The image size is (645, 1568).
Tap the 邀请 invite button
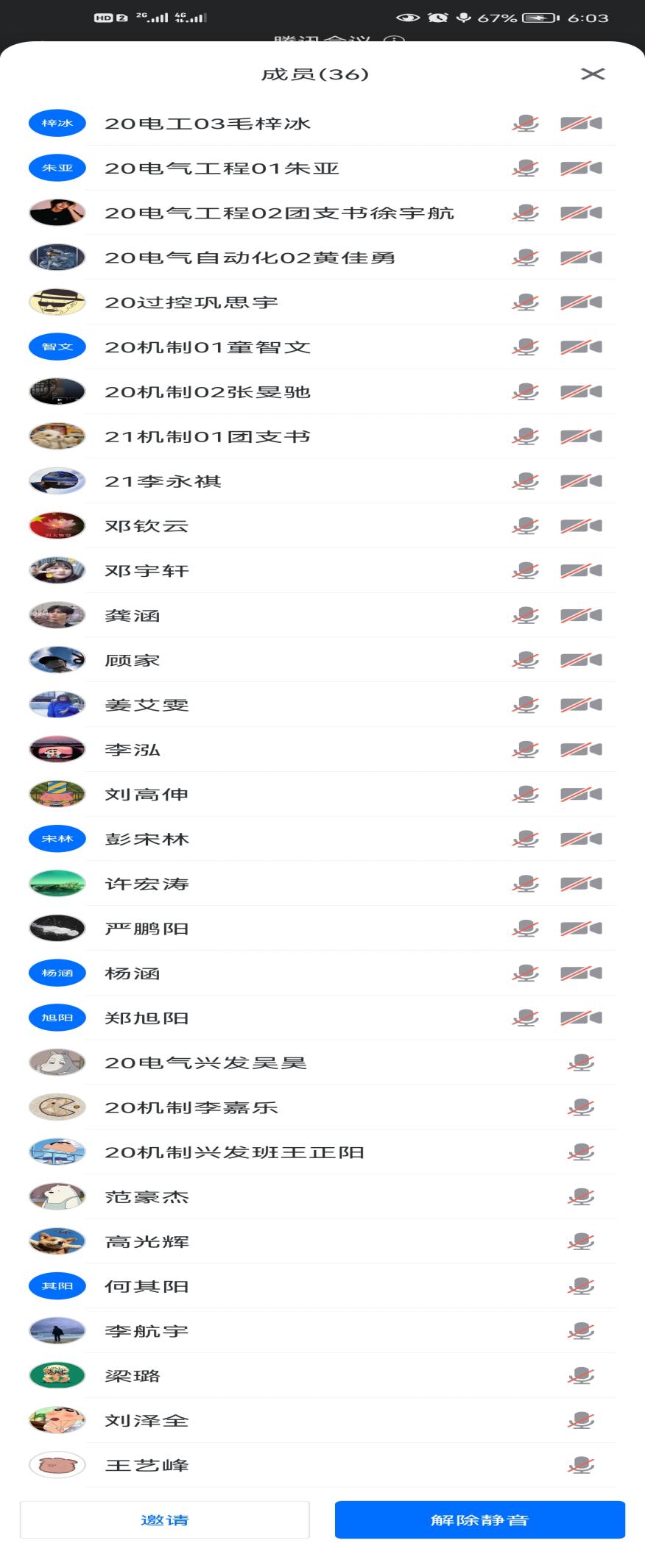(165, 1519)
